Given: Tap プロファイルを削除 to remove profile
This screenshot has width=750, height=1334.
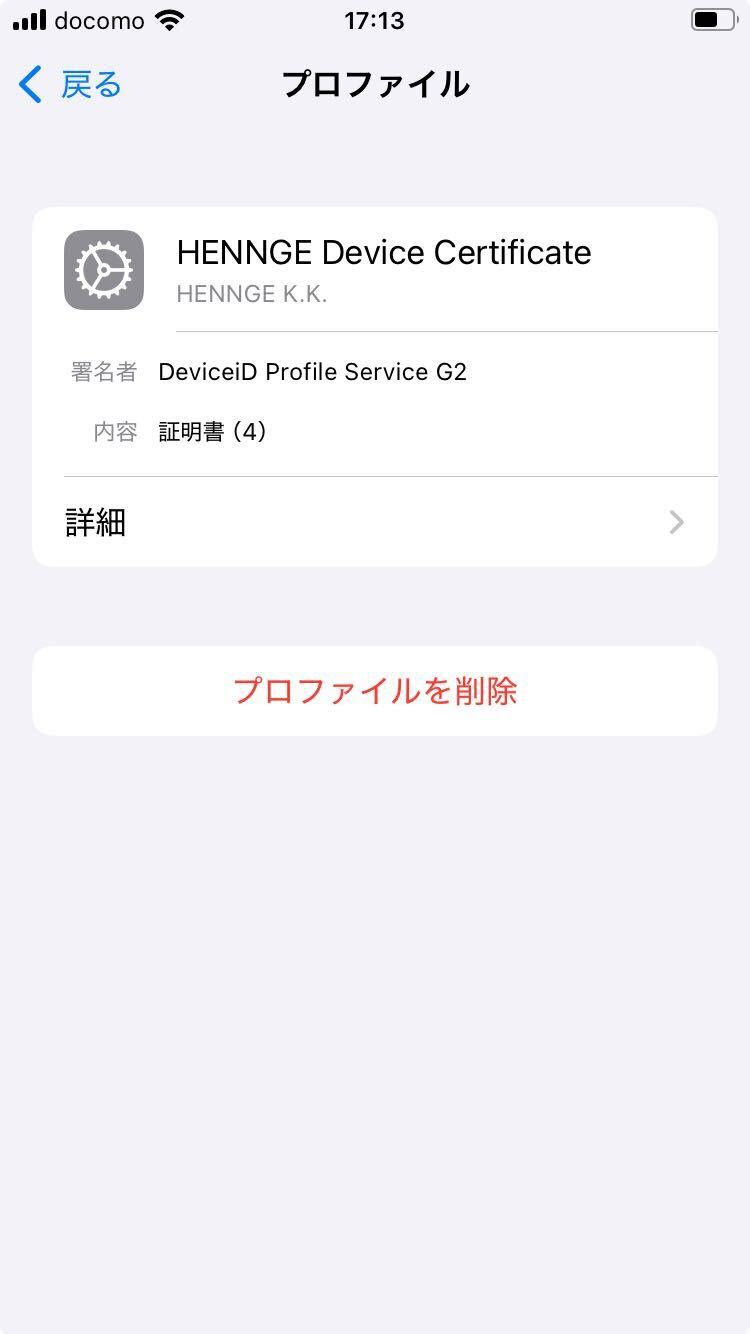Looking at the screenshot, I should (x=375, y=690).
